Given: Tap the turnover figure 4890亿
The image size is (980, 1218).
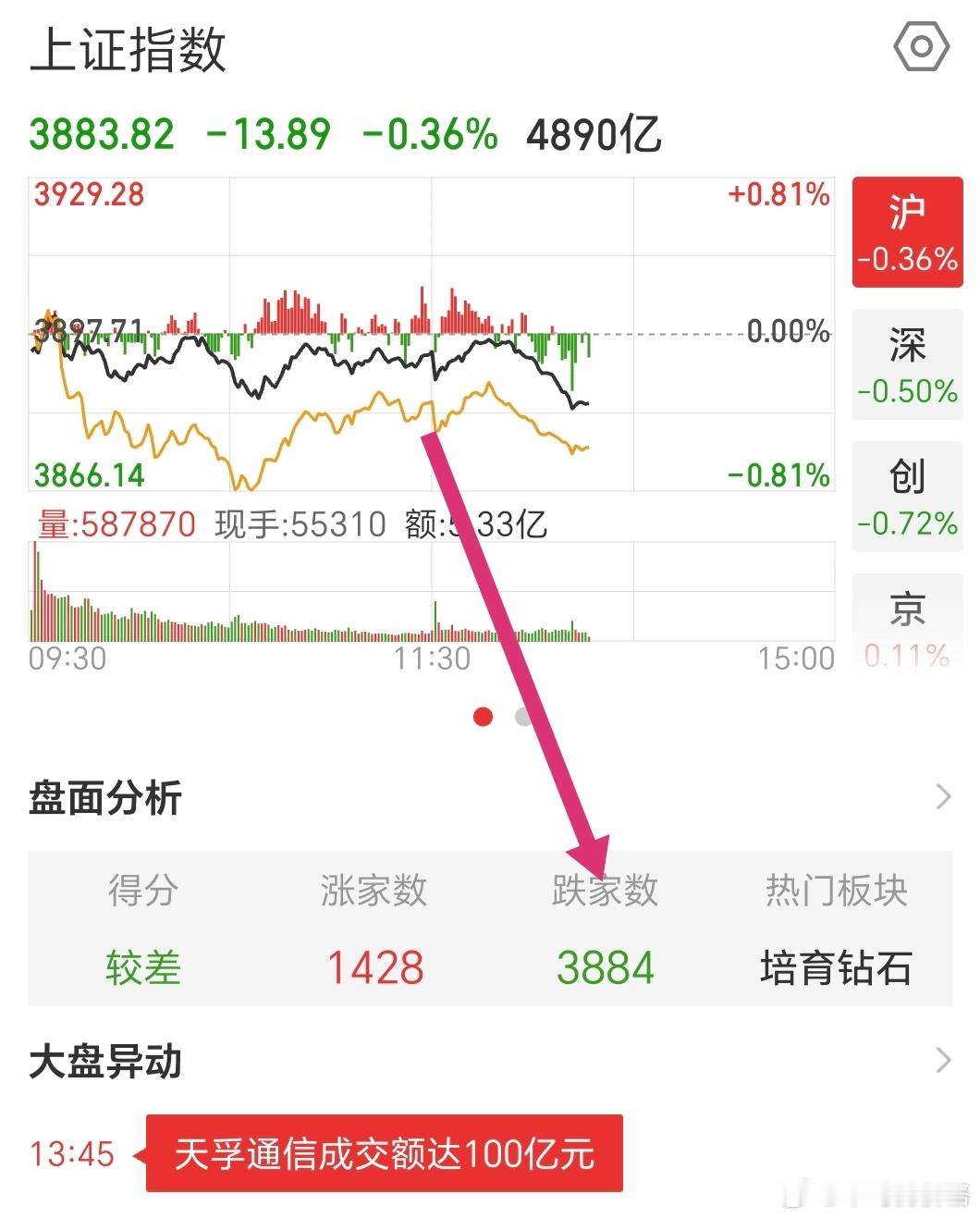Looking at the screenshot, I should coord(594,134).
